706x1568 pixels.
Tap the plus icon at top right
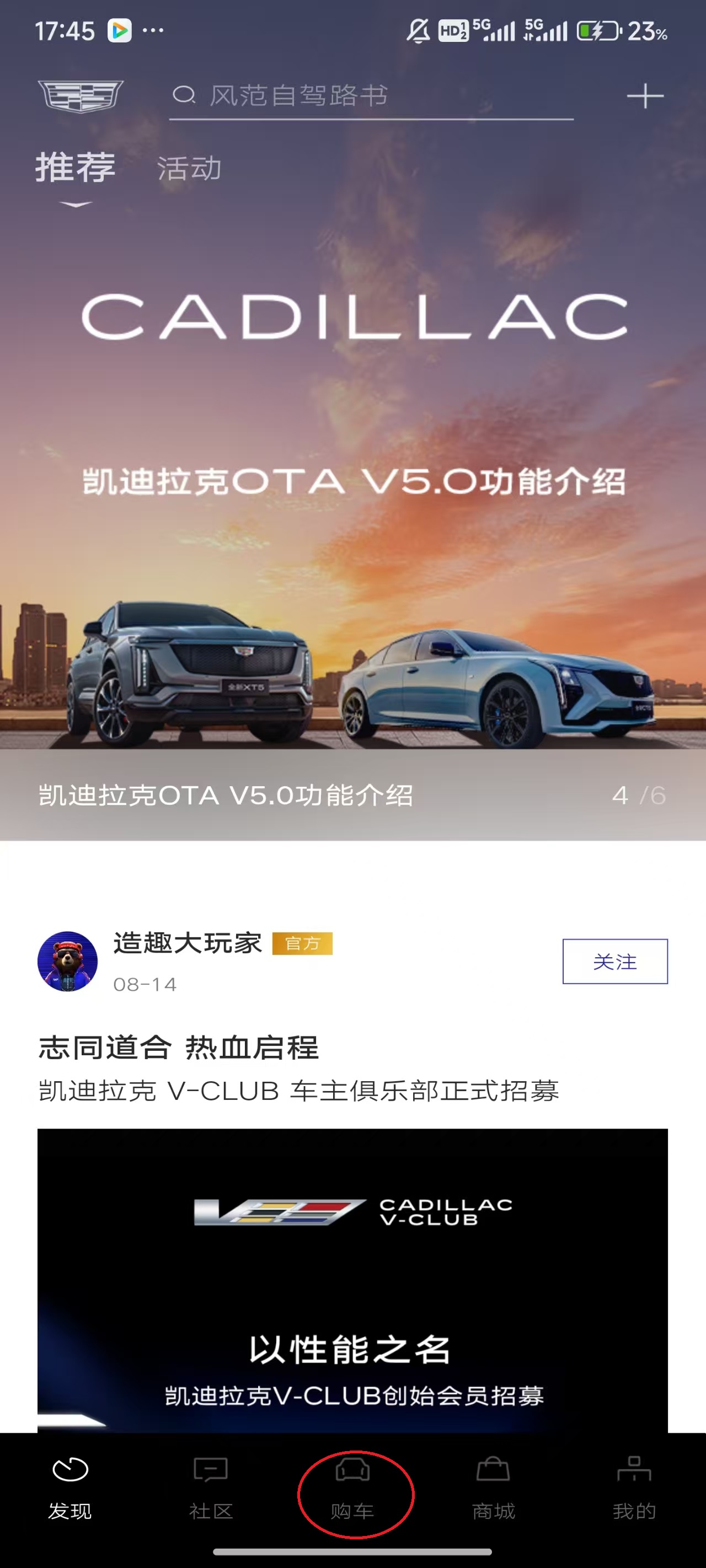coord(646,96)
